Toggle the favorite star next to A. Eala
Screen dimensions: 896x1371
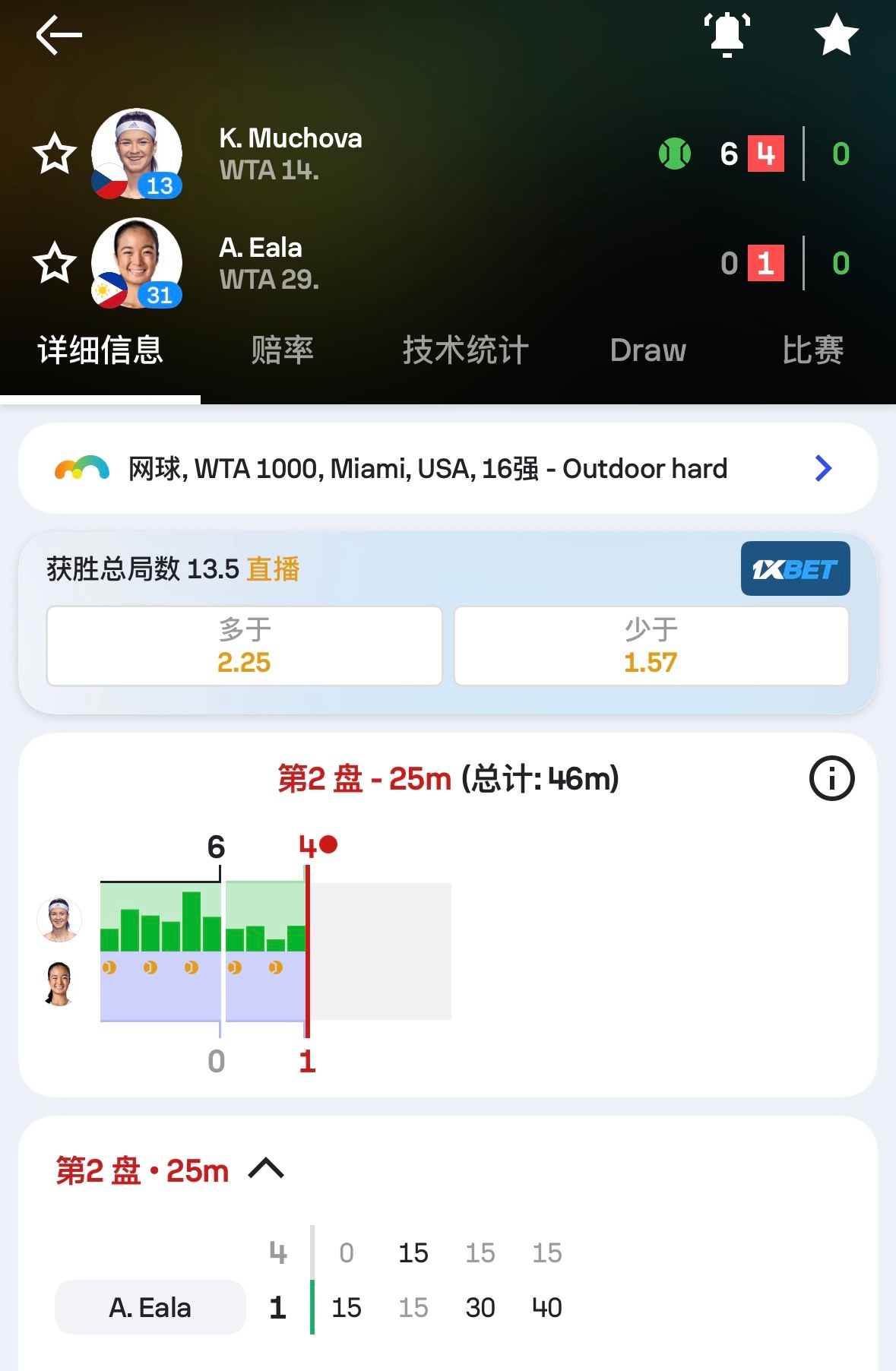[53, 262]
